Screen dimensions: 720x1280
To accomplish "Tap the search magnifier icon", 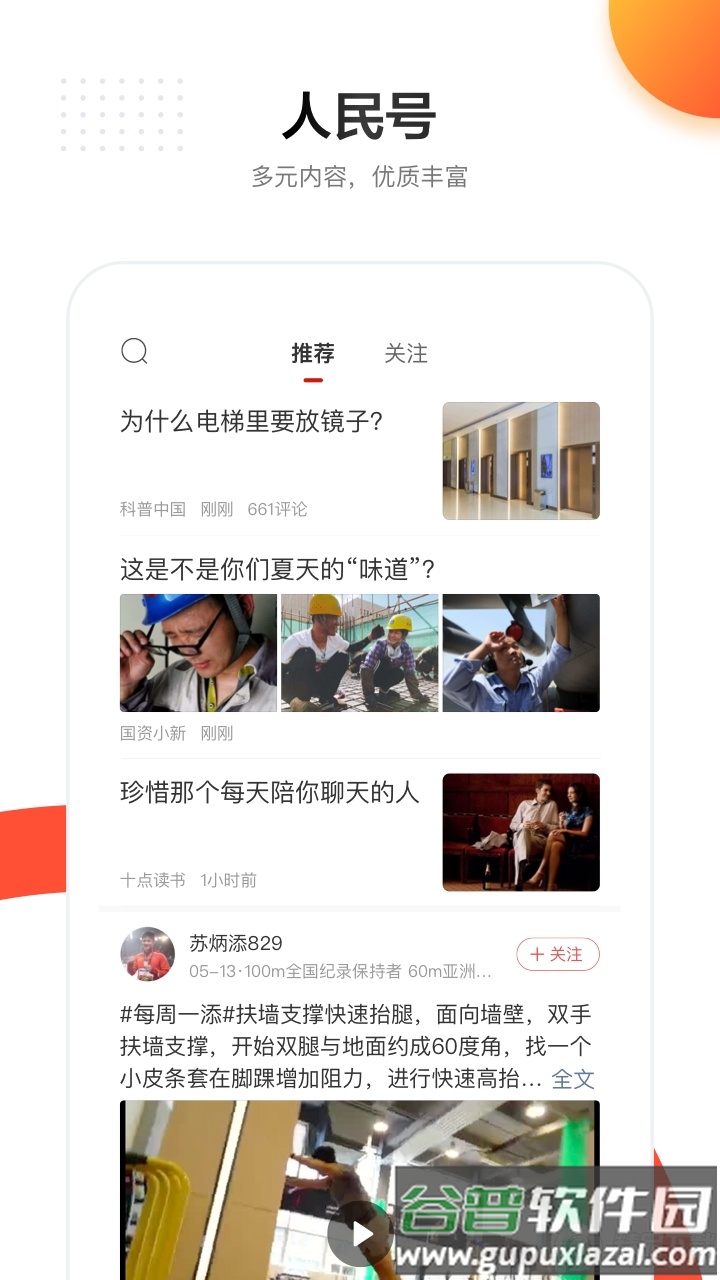I will tap(135, 352).
